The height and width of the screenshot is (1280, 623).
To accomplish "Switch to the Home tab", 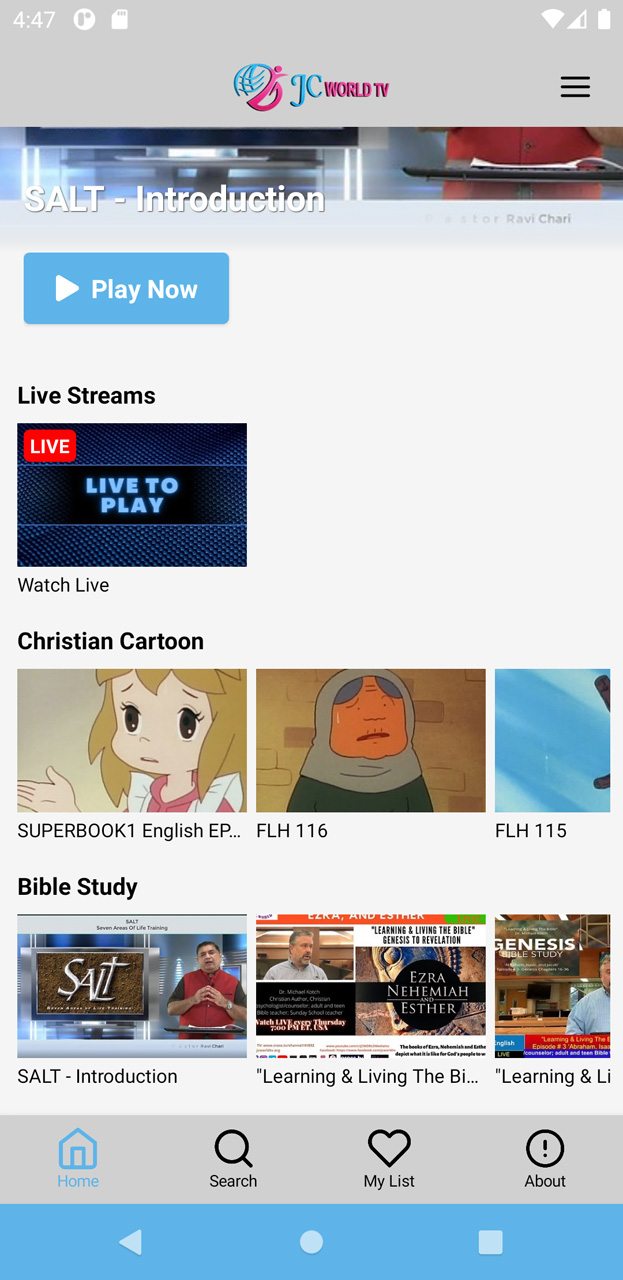I will tap(78, 1159).
